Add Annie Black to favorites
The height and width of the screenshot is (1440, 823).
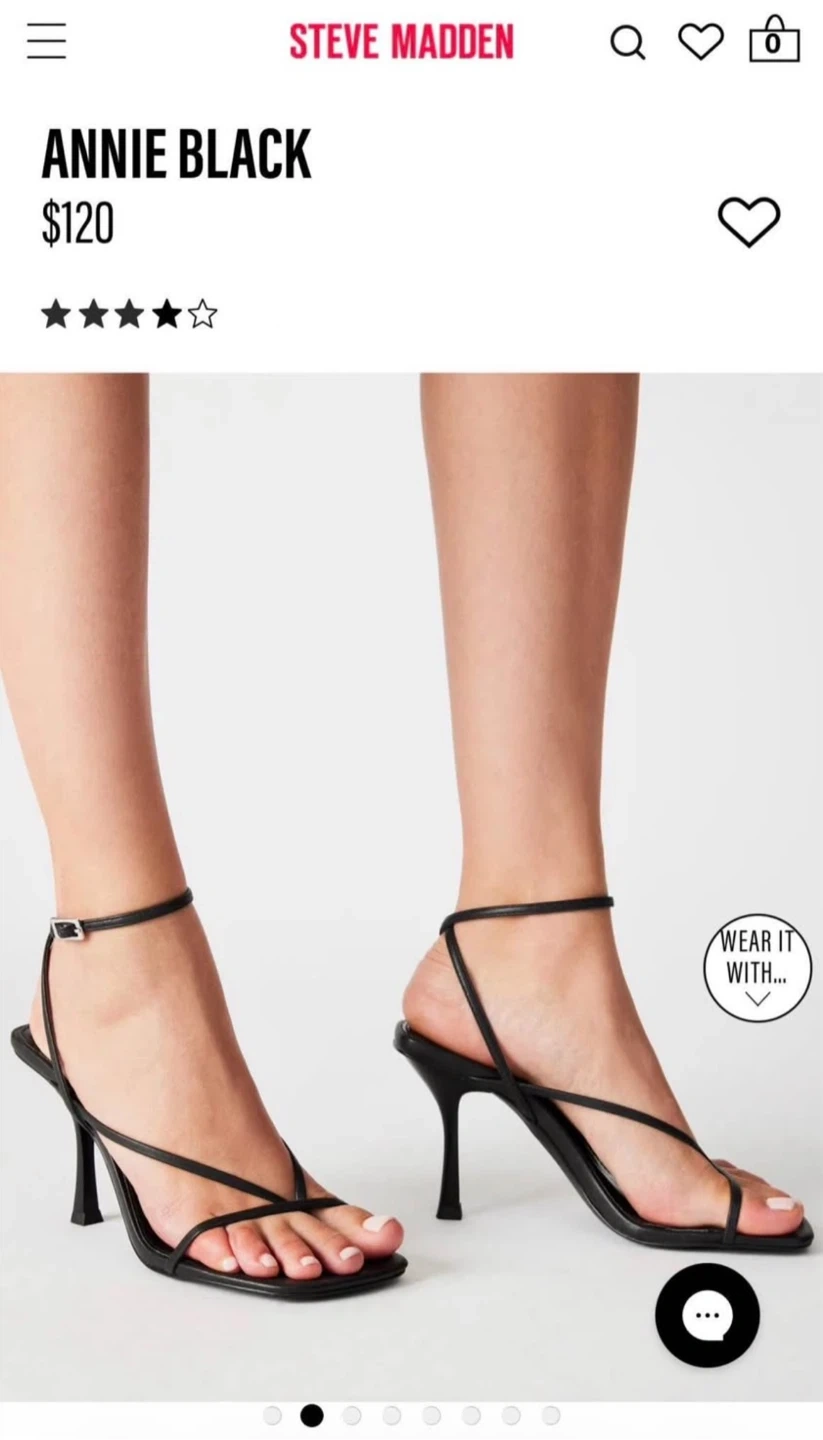pyautogui.click(x=749, y=221)
